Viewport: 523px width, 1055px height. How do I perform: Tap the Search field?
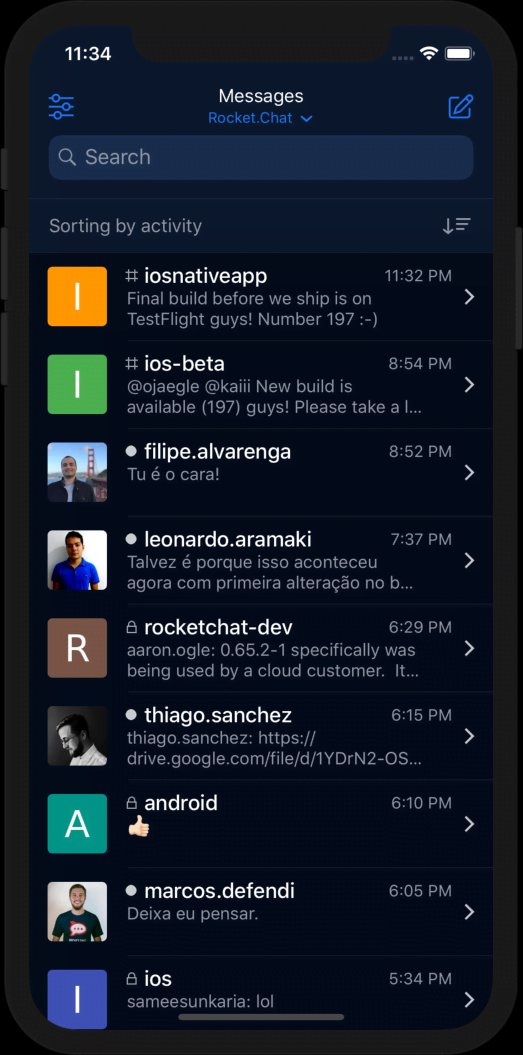point(261,157)
